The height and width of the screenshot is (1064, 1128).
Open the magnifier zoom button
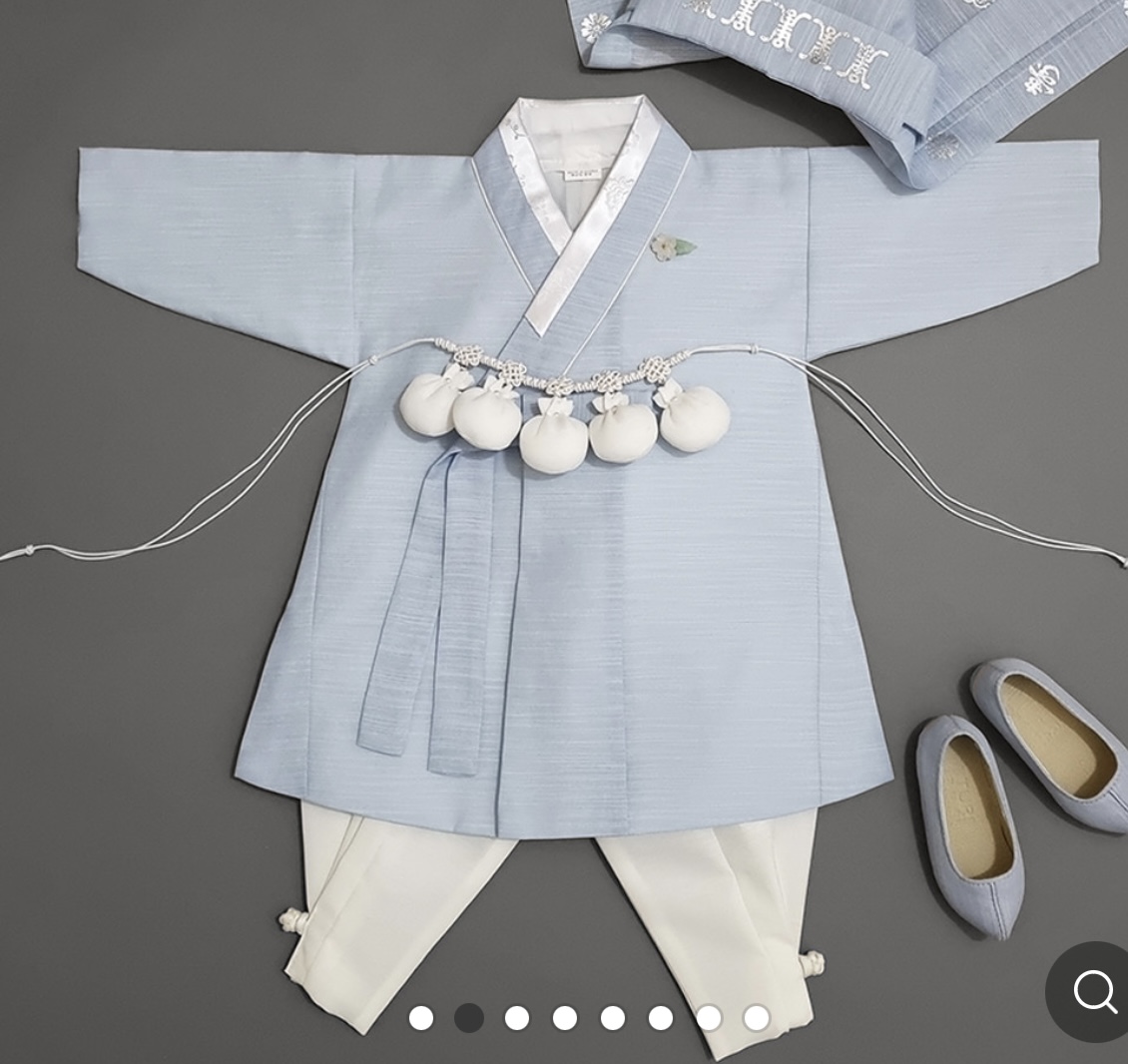pyautogui.click(x=1094, y=992)
